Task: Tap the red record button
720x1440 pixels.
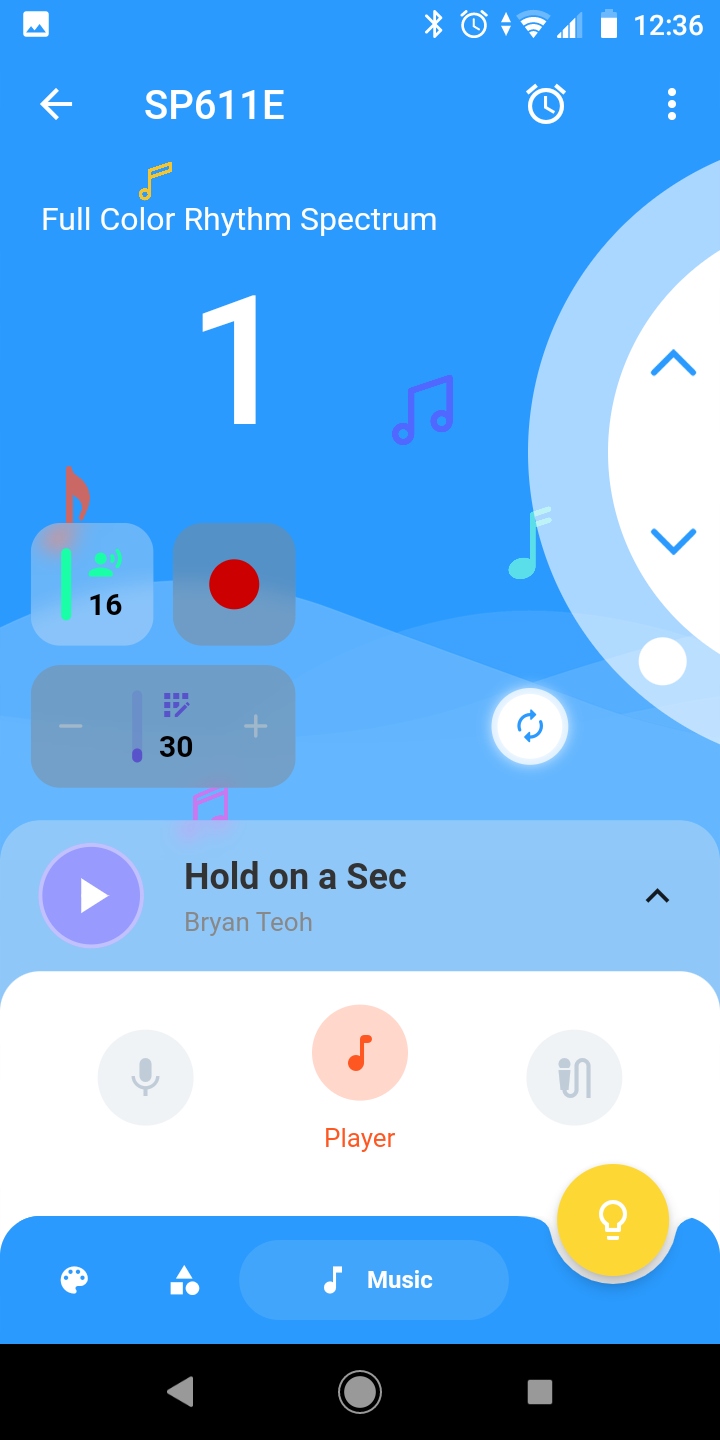Action: point(234,585)
